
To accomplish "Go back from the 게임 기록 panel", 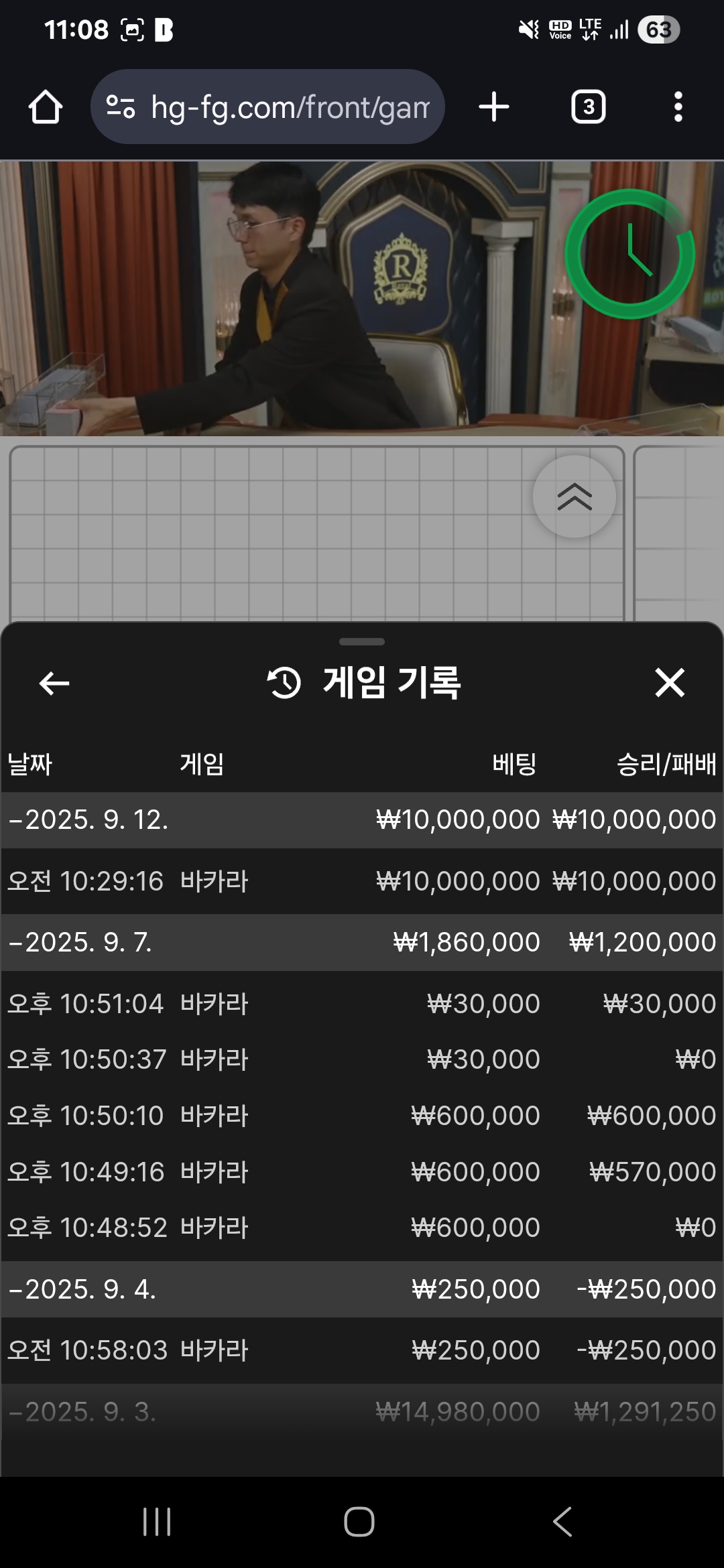I will point(54,683).
